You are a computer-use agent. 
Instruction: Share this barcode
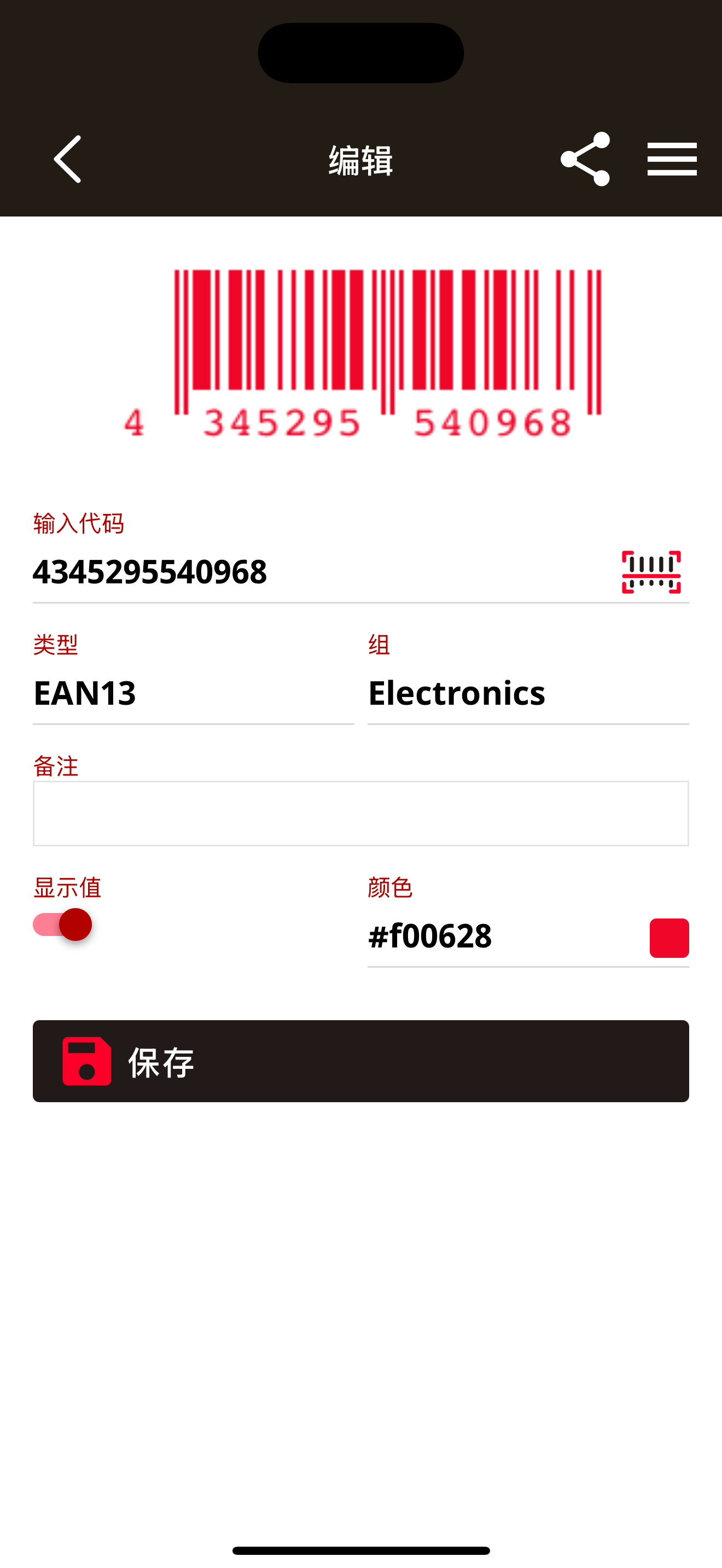tap(585, 160)
